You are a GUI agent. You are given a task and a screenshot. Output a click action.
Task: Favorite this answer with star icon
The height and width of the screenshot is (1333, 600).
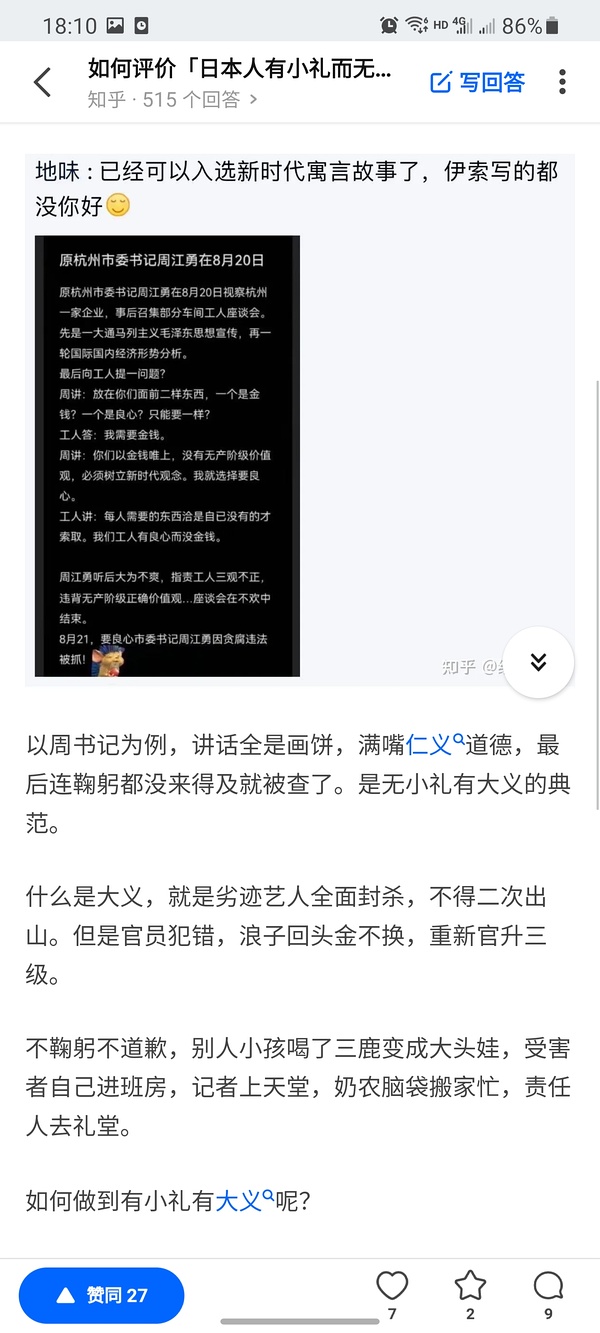tap(470, 1287)
